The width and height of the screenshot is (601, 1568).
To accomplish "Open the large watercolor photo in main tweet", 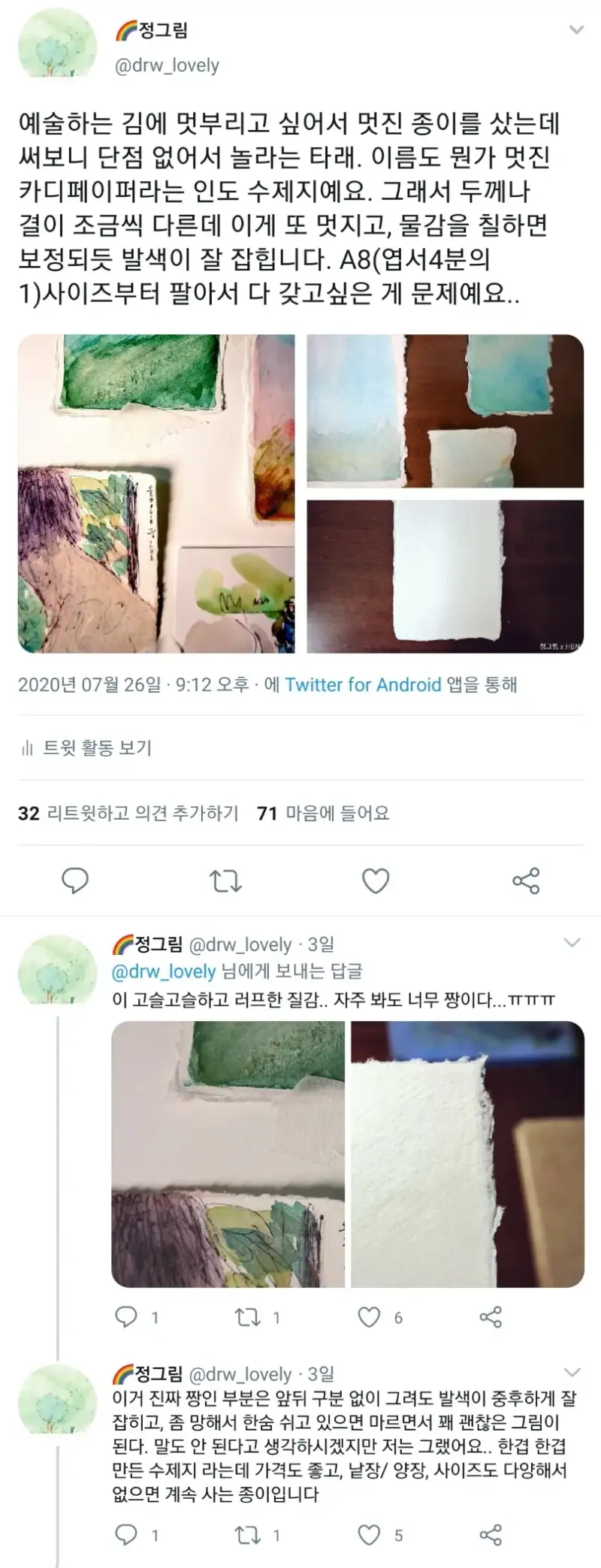I will tap(156, 494).
